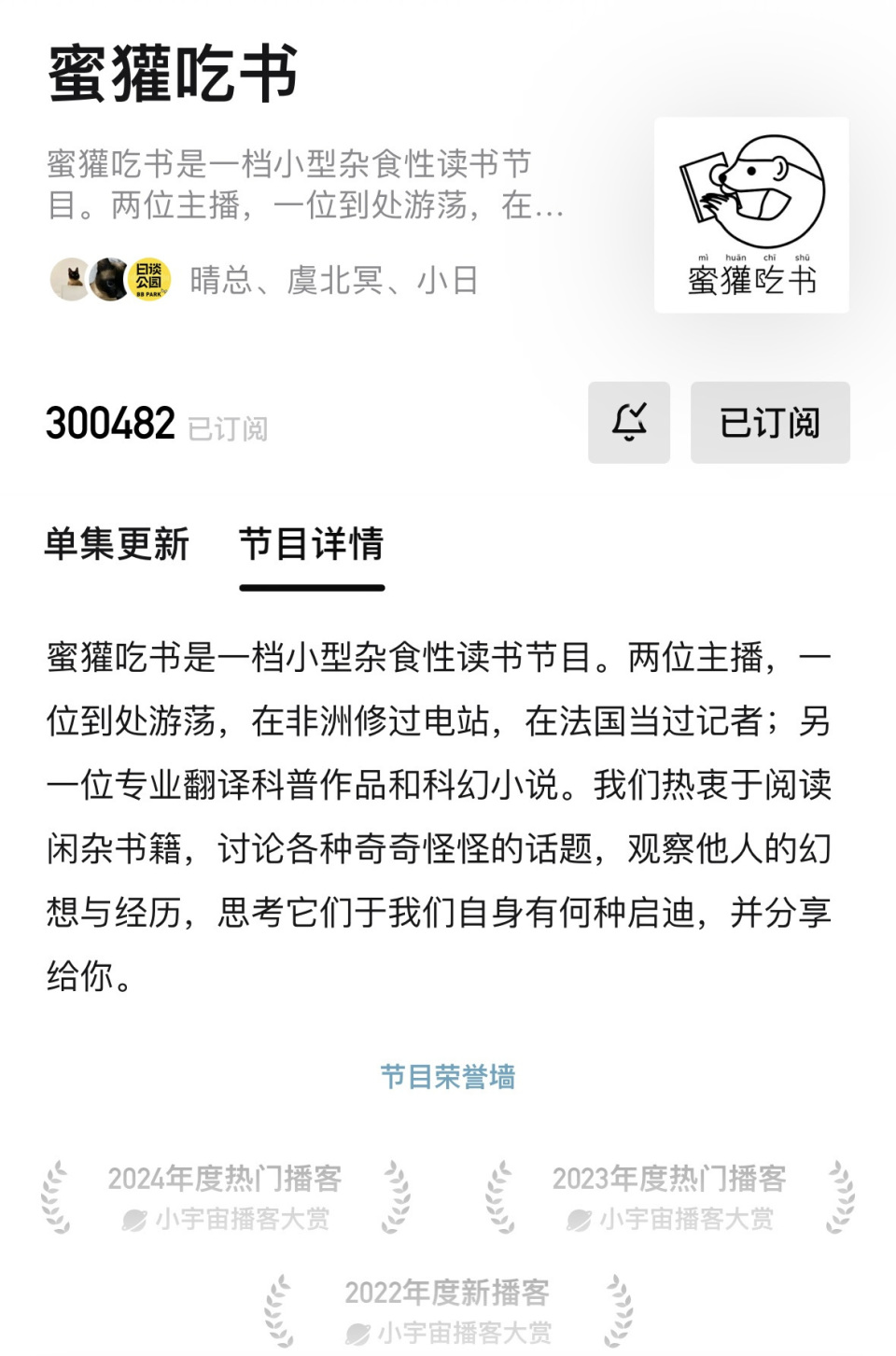View hosts 晴总、虞北冥、小日
The width and height of the screenshot is (896, 1356).
pyautogui.click(x=264, y=279)
